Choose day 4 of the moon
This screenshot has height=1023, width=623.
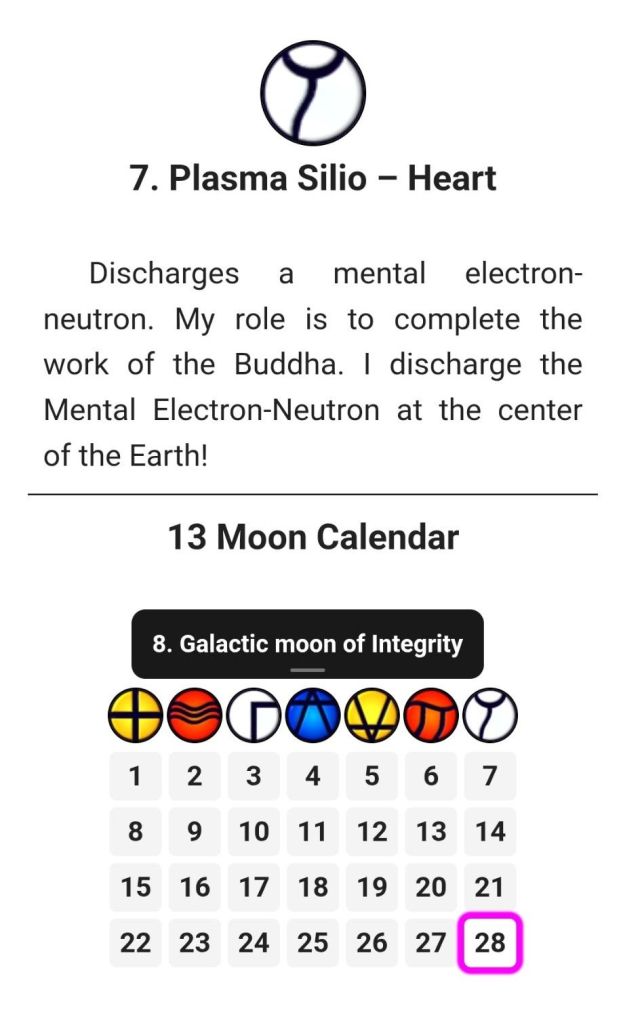[x=313, y=776]
